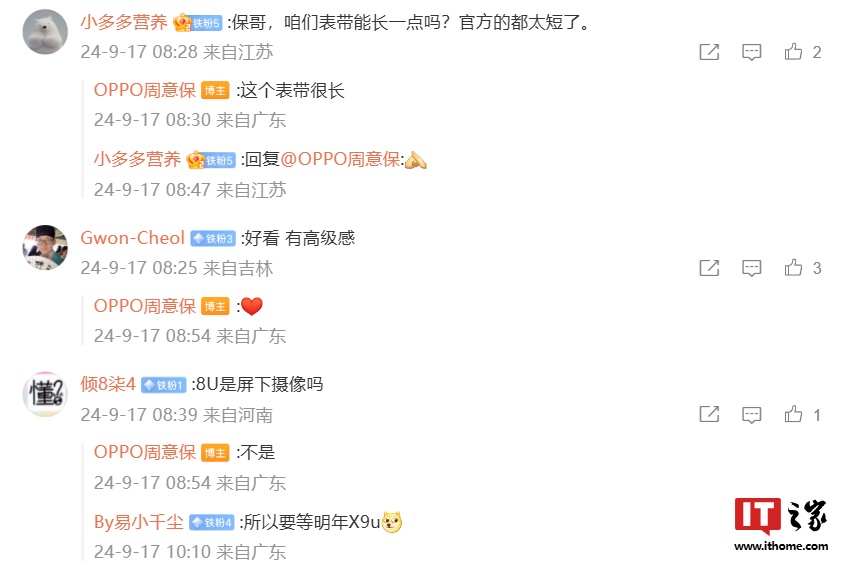842x570 pixels.
Task: View By易小千尘's profile
Action: click(x=139, y=522)
